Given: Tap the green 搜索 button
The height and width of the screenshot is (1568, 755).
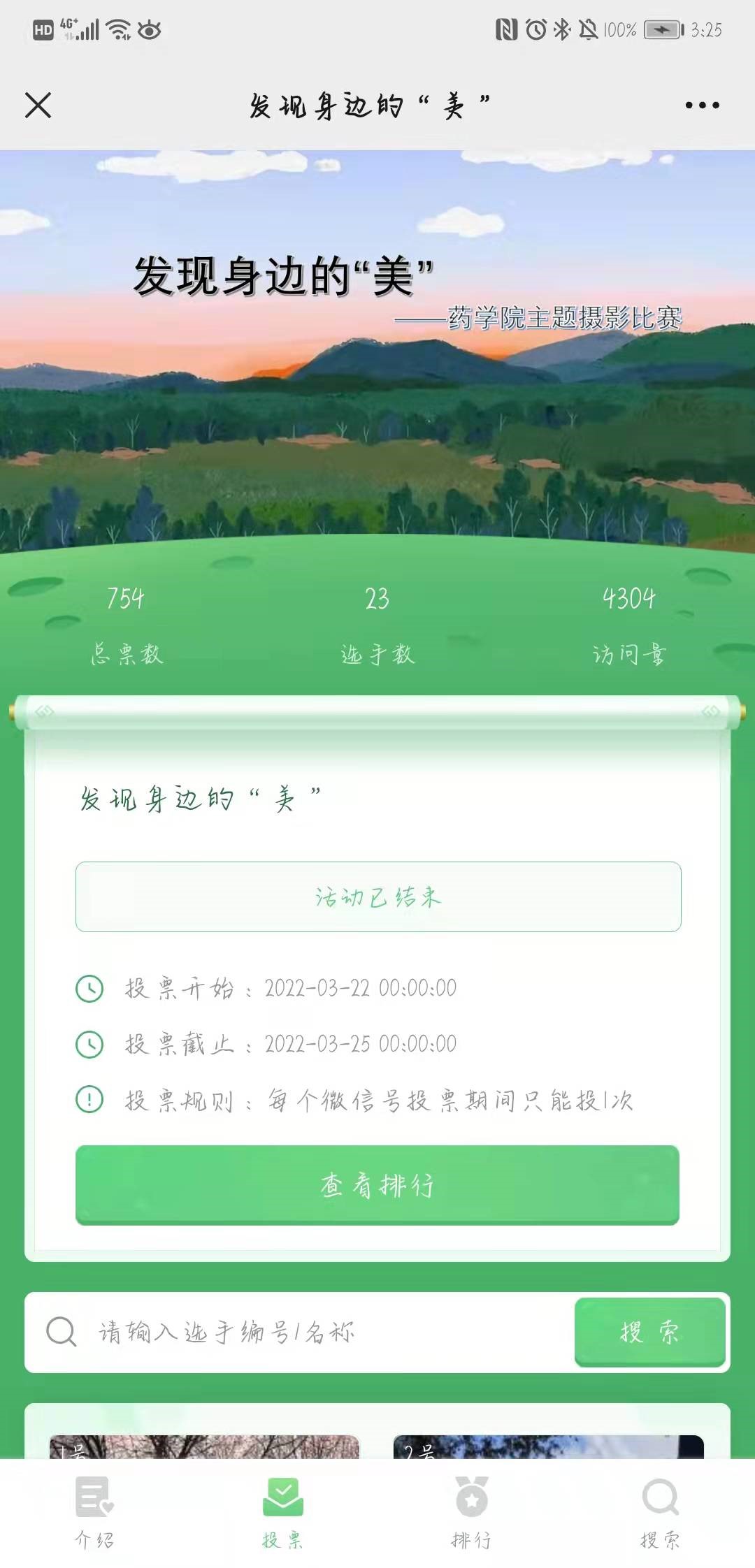Looking at the screenshot, I should pyautogui.click(x=649, y=1333).
